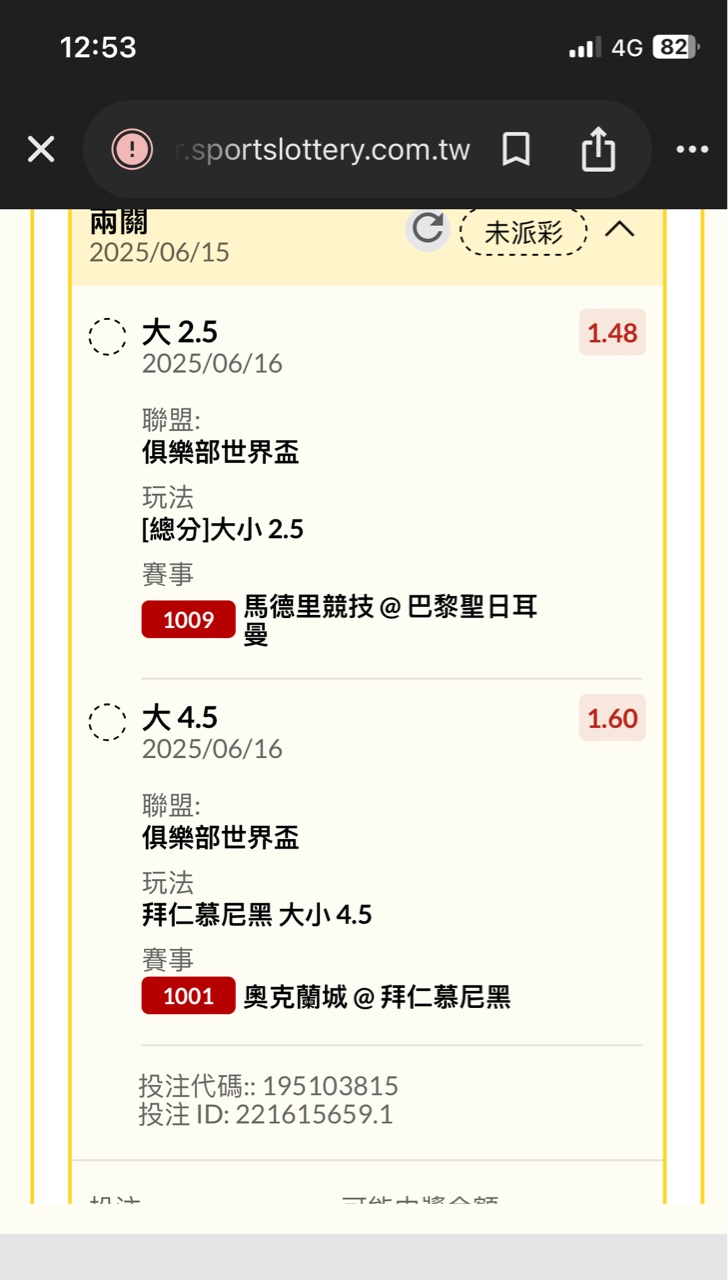Refresh the bet slip status
Screen dimensions: 728x1280
[428, 229]
